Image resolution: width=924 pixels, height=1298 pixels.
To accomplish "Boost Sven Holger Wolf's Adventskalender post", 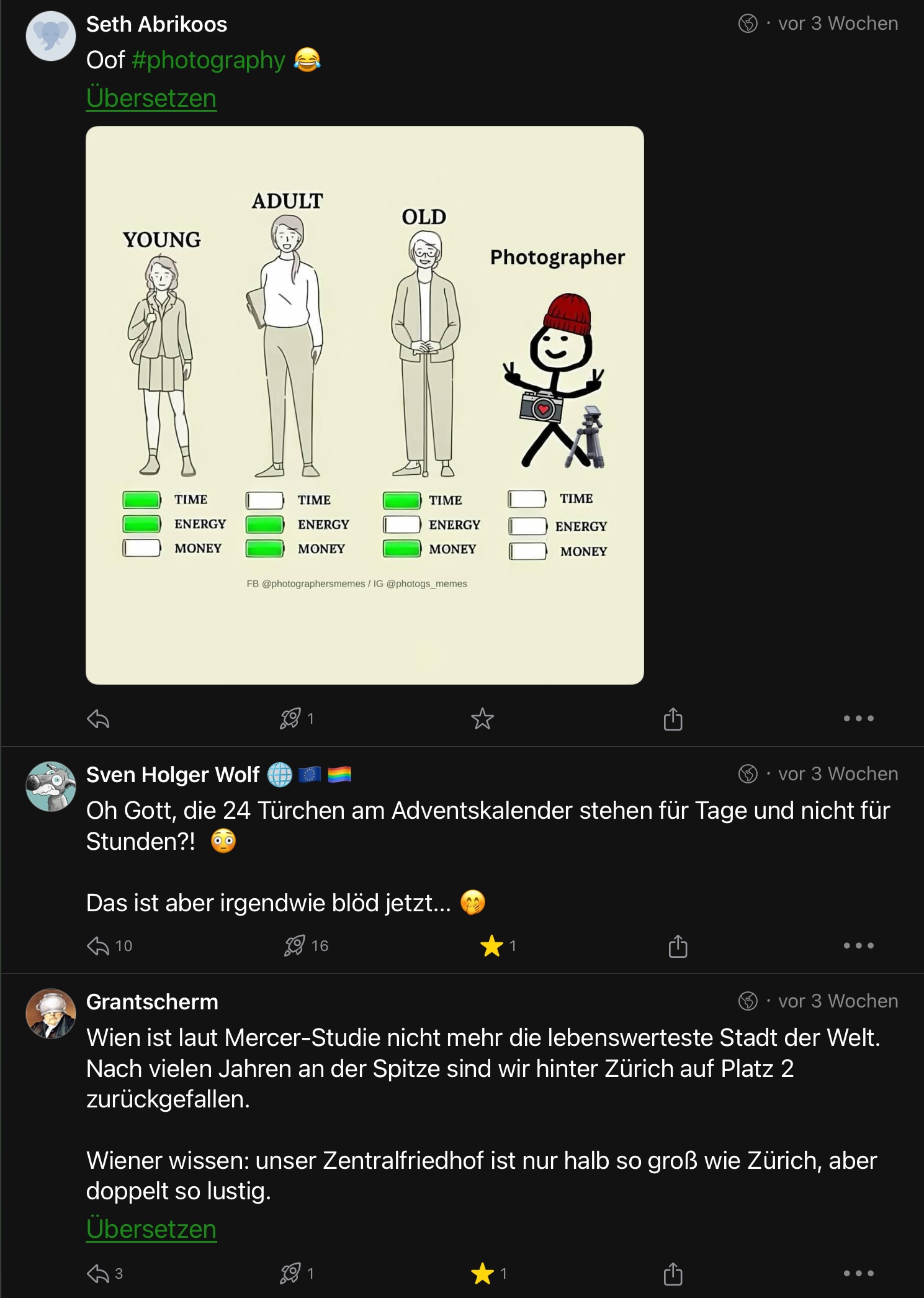I will pos(295,946).
